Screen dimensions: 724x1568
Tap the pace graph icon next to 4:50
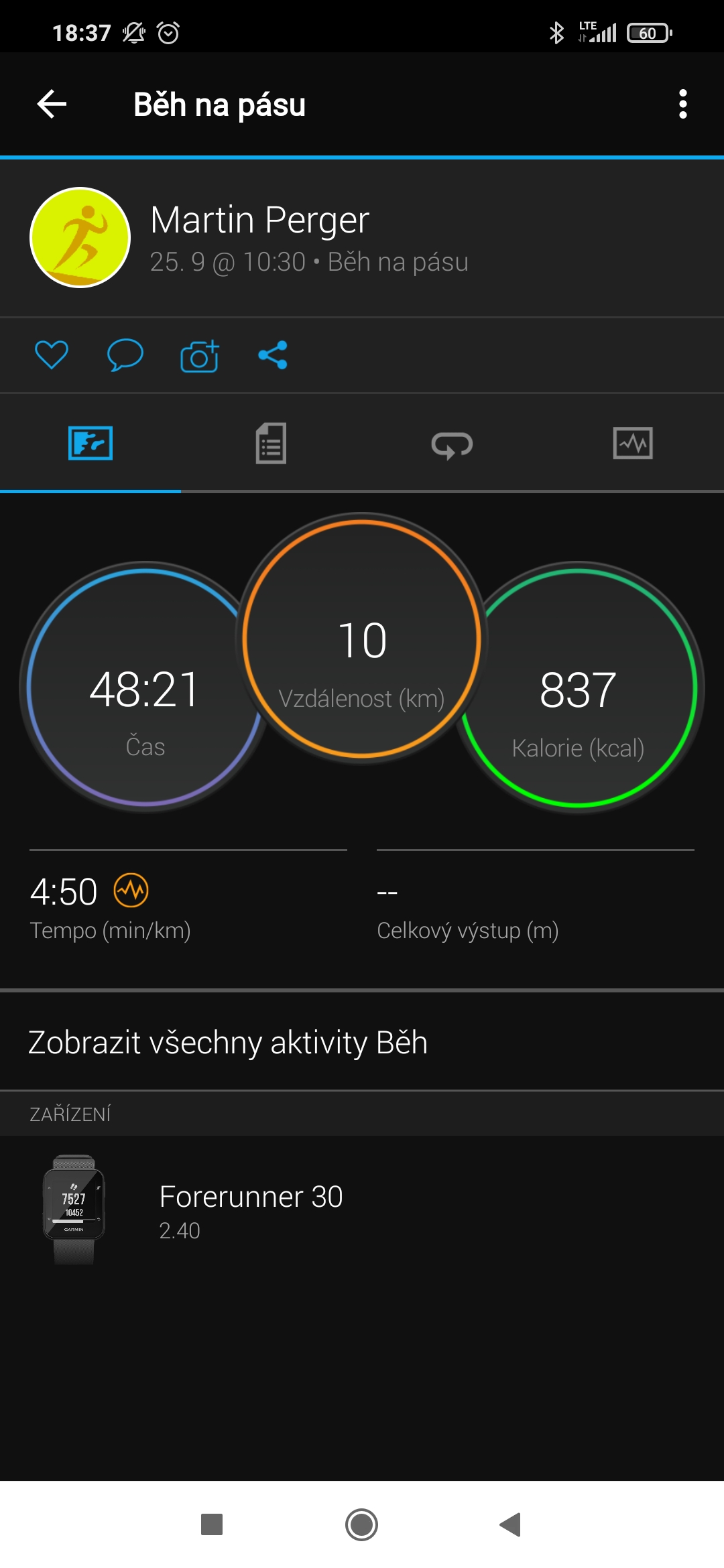pyautogui.click(x=131, y=891)
